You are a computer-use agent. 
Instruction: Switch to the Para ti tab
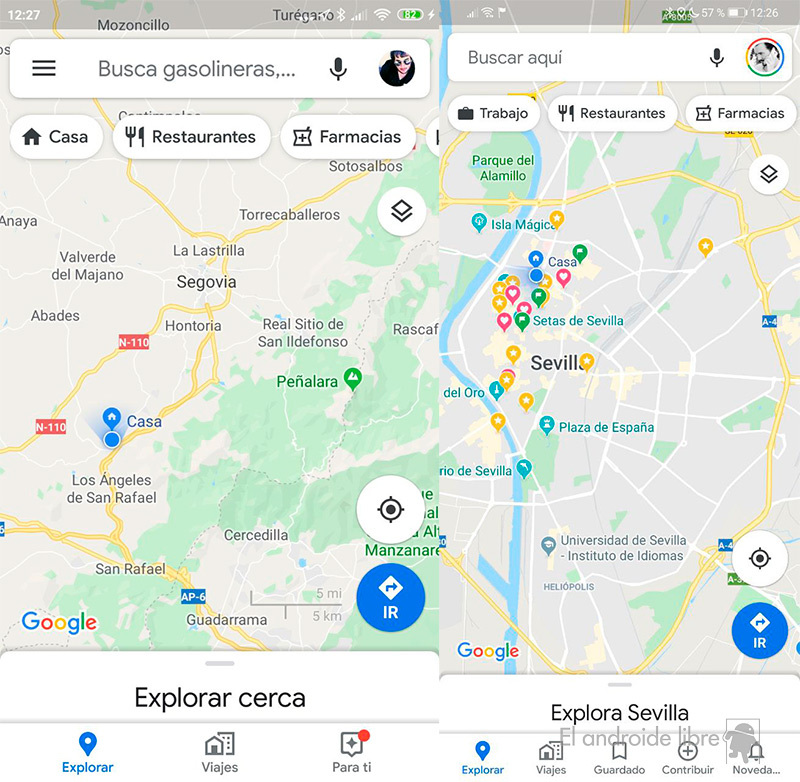[352, 752]
